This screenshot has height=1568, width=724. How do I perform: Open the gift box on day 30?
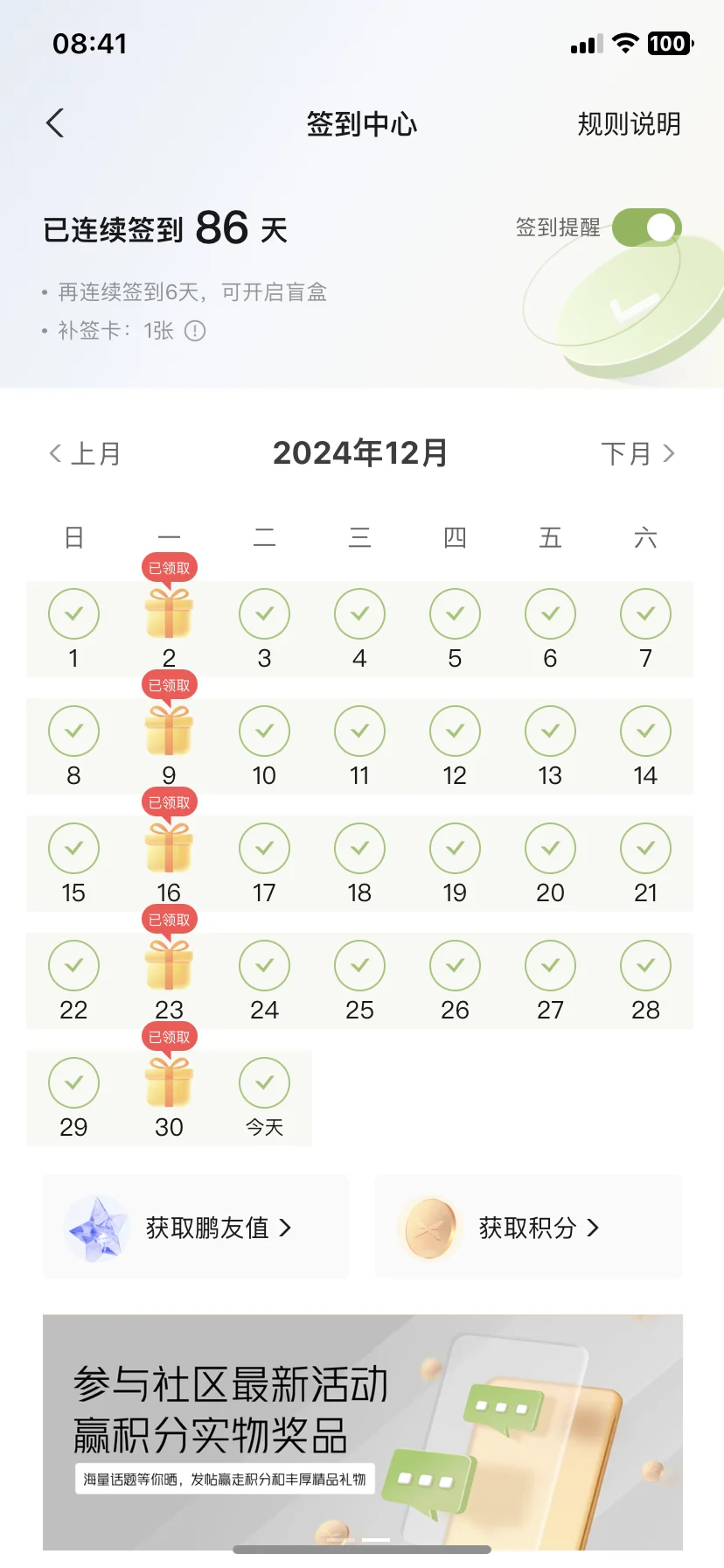click(x=169, y=1082)
